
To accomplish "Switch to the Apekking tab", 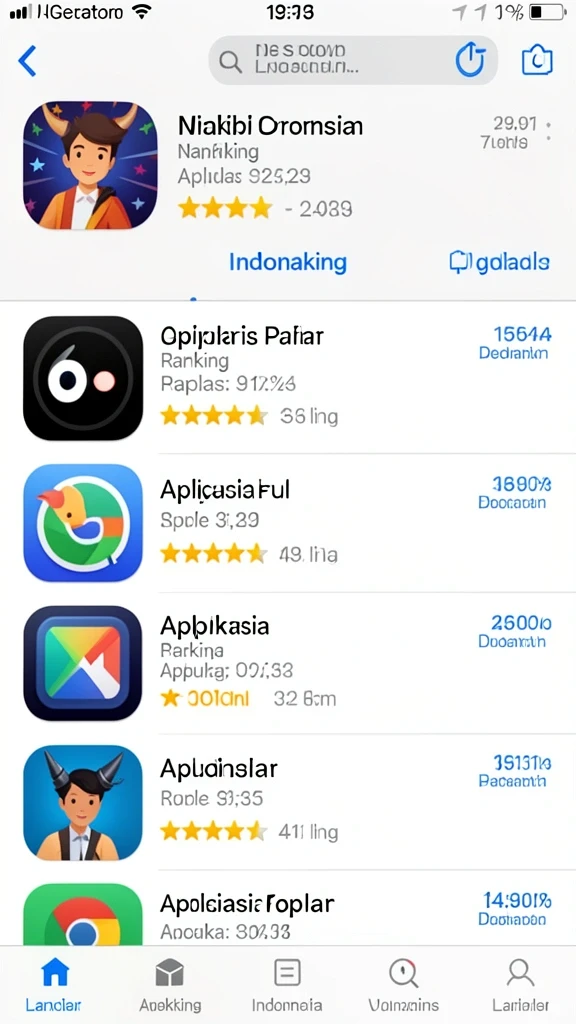I will point(170,985).
